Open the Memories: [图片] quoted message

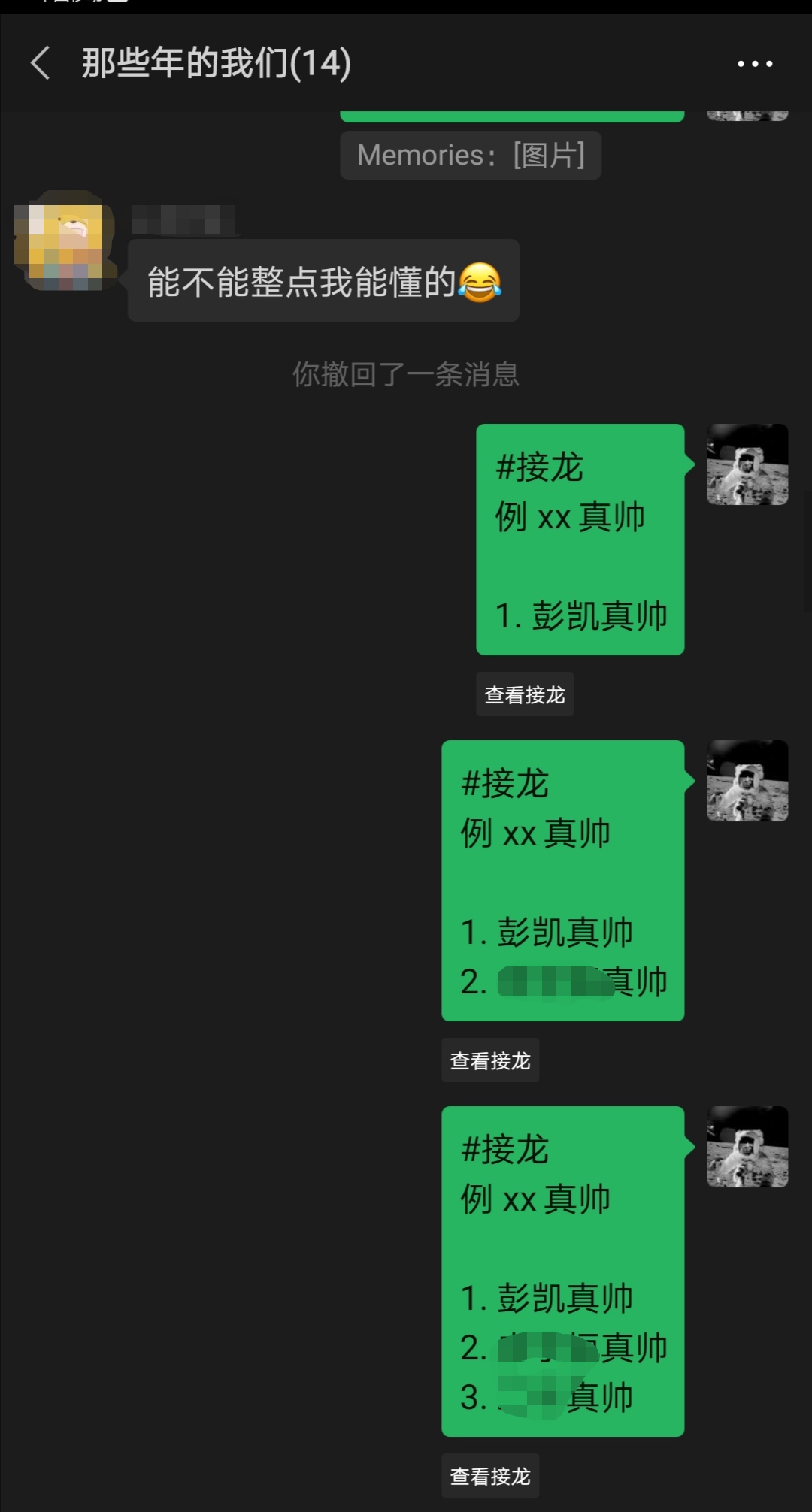[471, 156]
